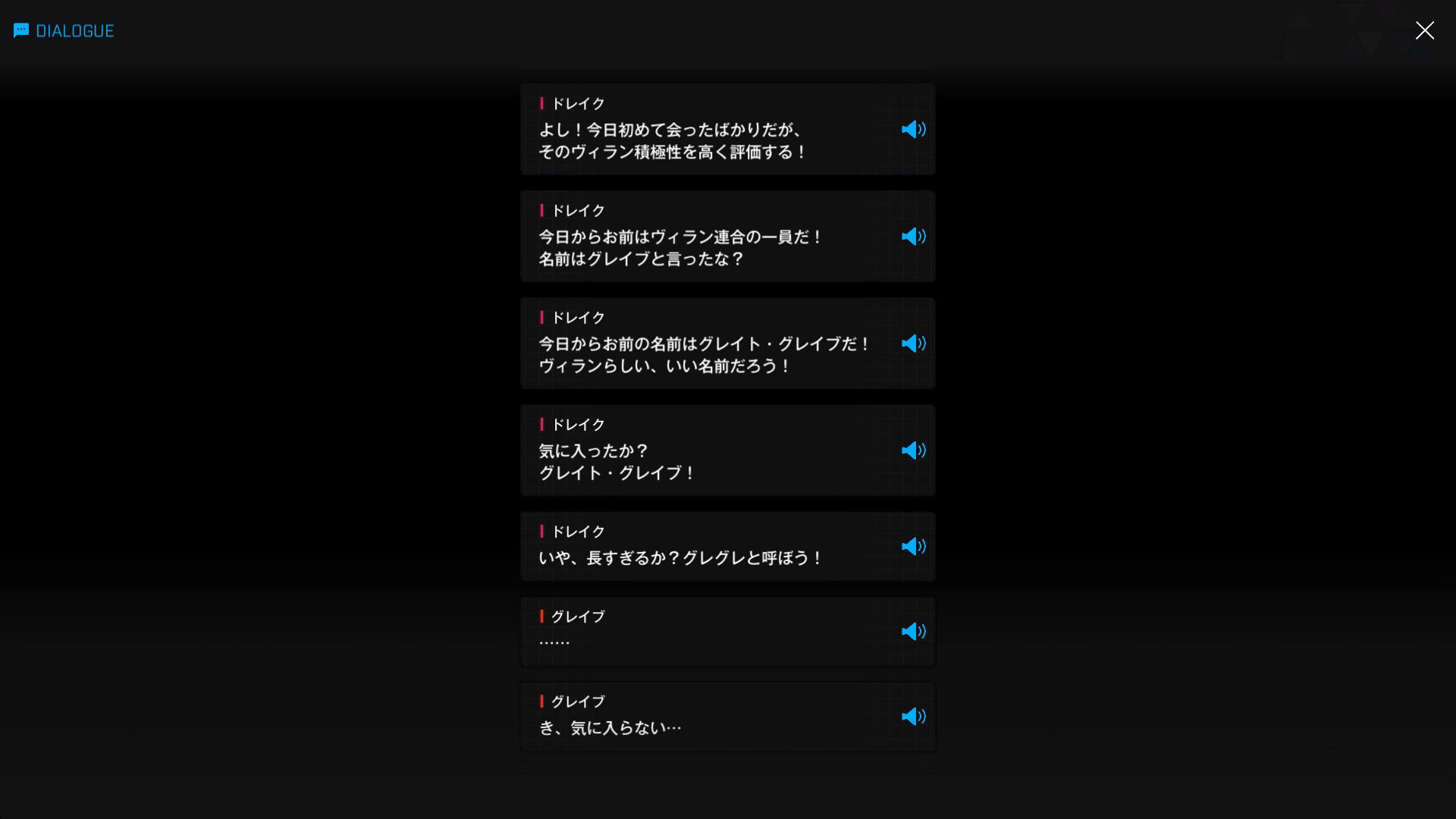Play audio for 今日からお前はヴィラン連合の一員だ
This screenshot has width=1456, height=819.
[x=913, y=237]
